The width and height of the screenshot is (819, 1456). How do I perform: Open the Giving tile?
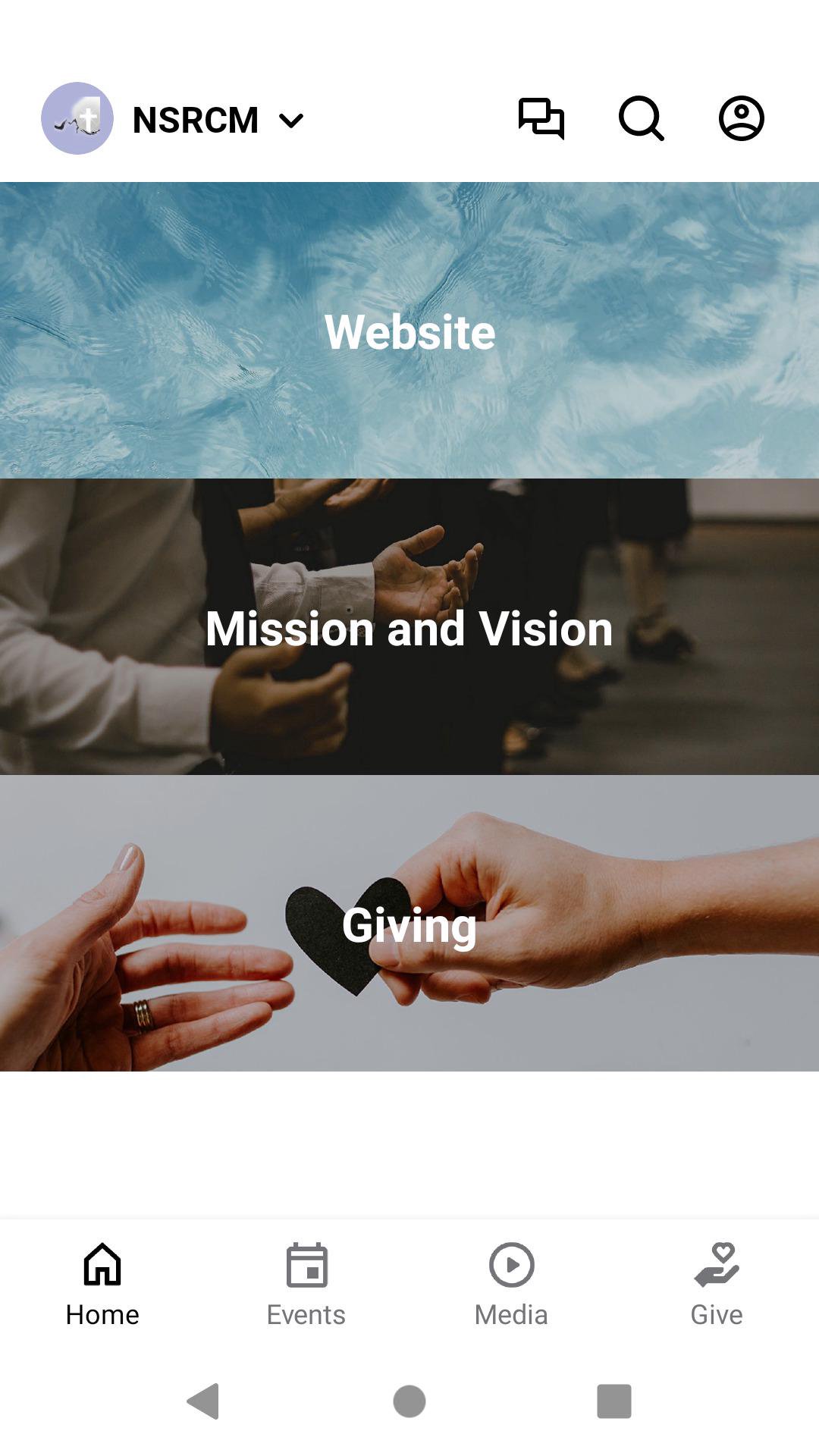(409, 924)
